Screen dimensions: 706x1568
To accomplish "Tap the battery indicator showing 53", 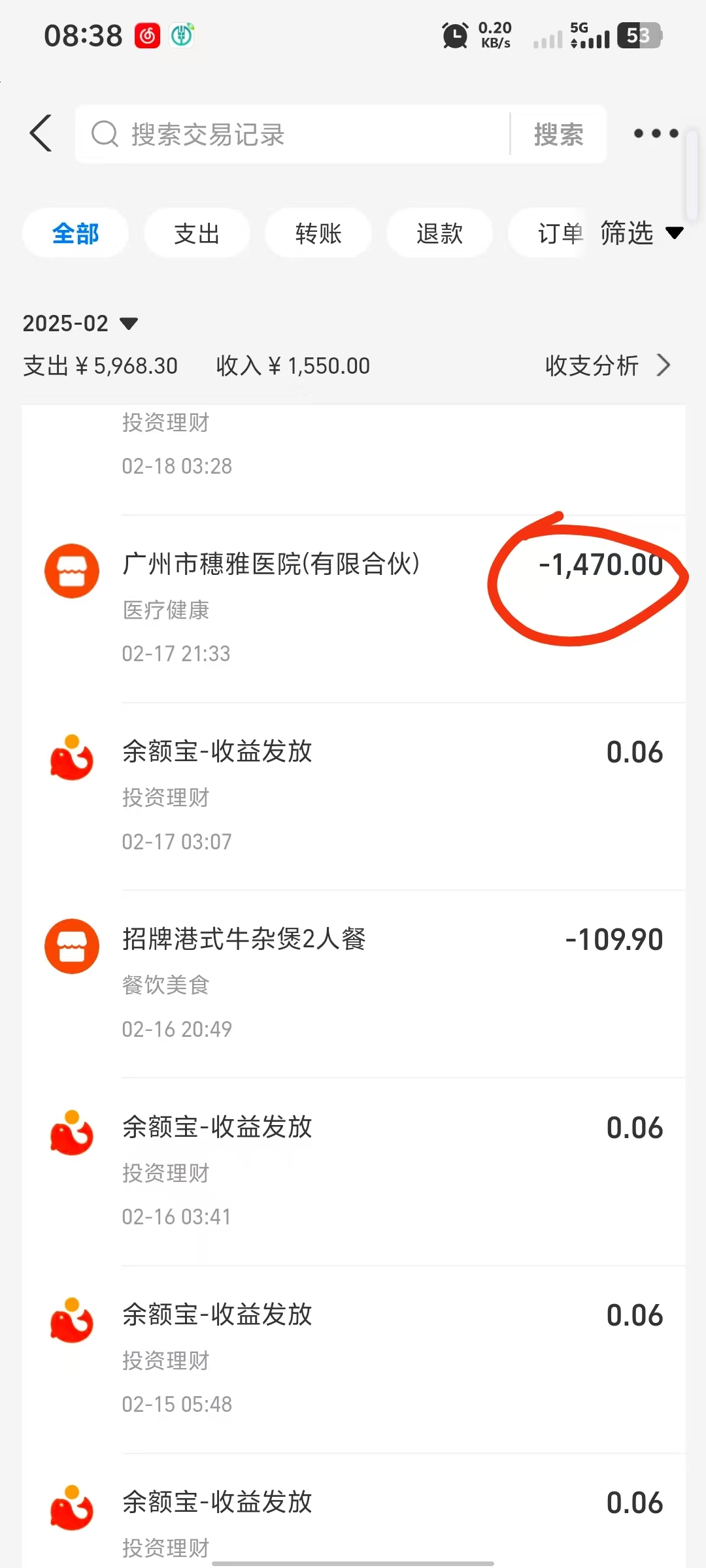I will [632, 36].
